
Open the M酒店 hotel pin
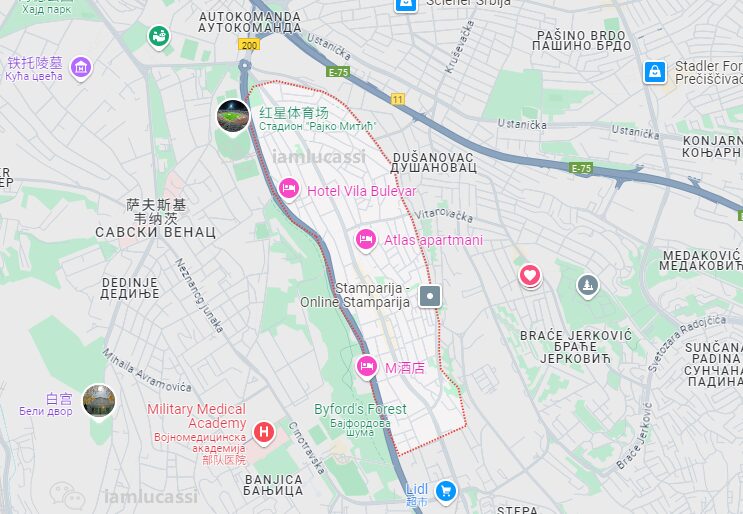[x=367, y=367]
